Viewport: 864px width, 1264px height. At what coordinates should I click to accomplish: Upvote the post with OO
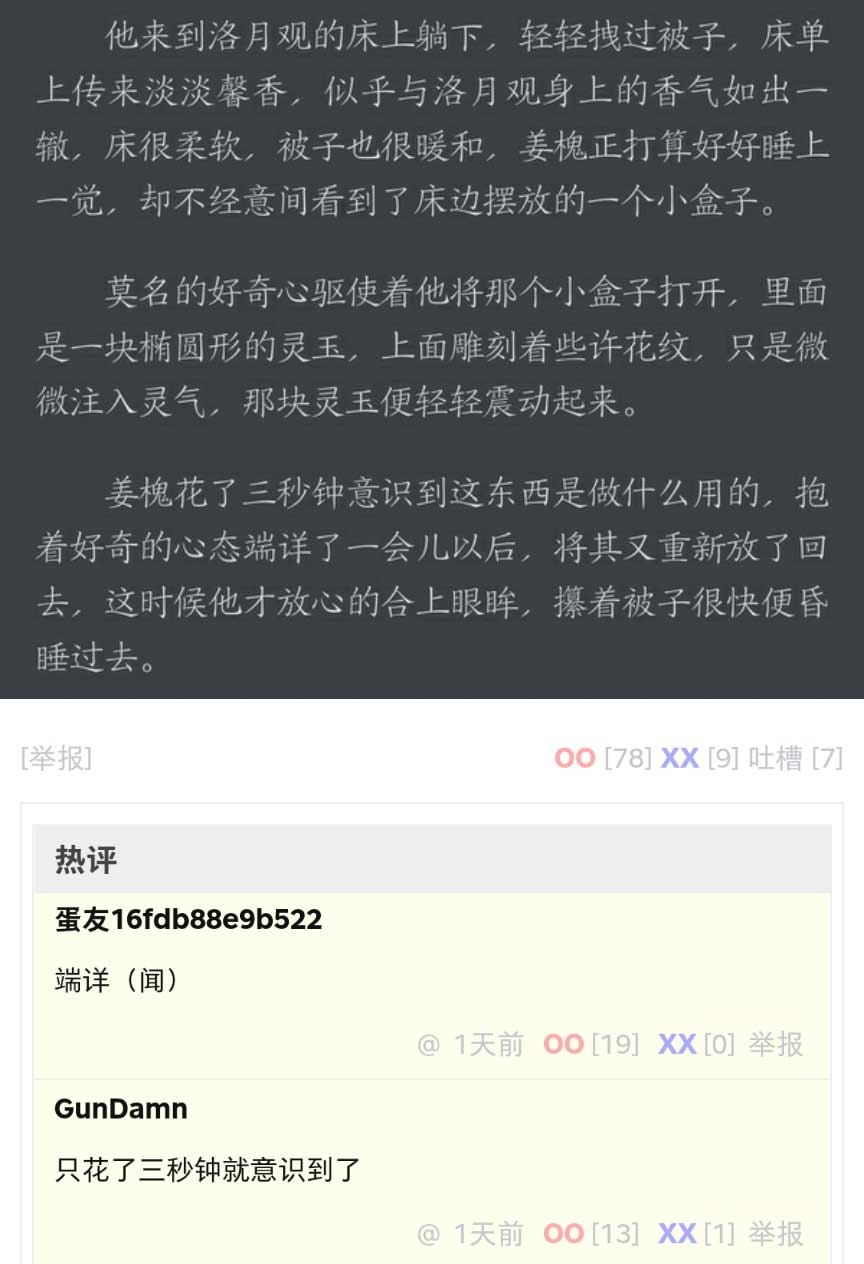574,759
